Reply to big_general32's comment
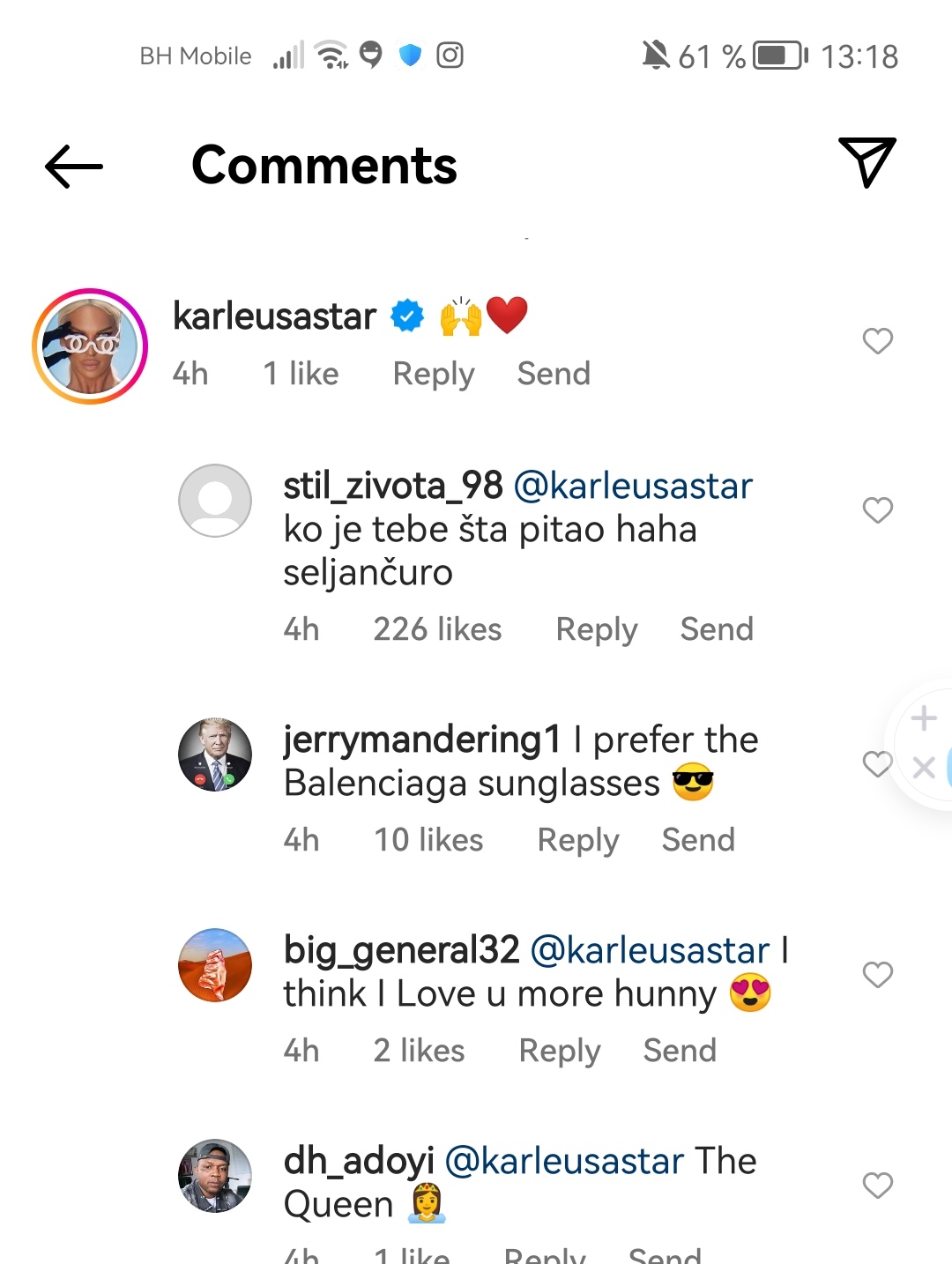Image resolution: width=952 pixels, height=1264 pixels. click(559, 1051)
